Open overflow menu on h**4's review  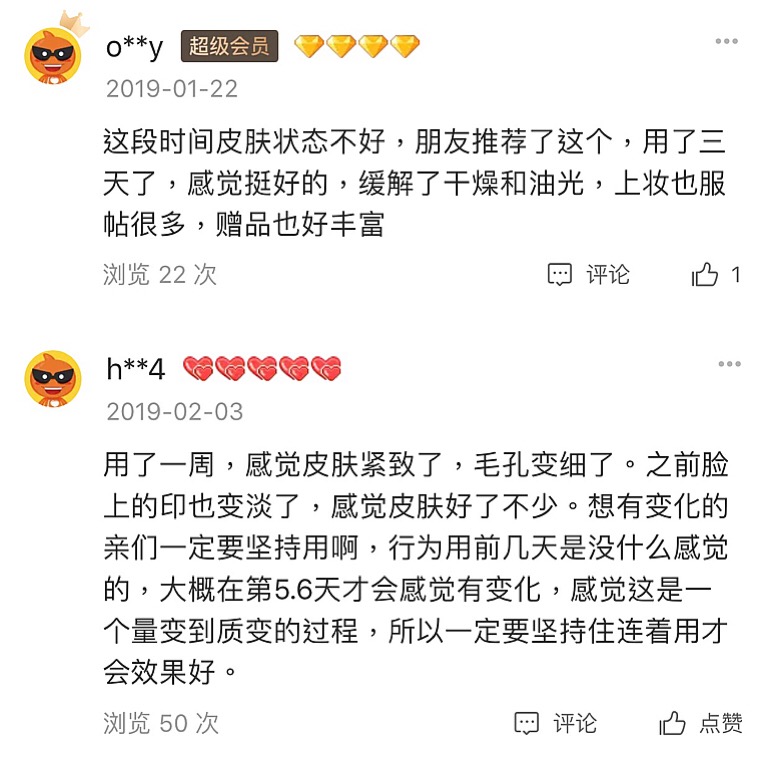pos(729,365)
